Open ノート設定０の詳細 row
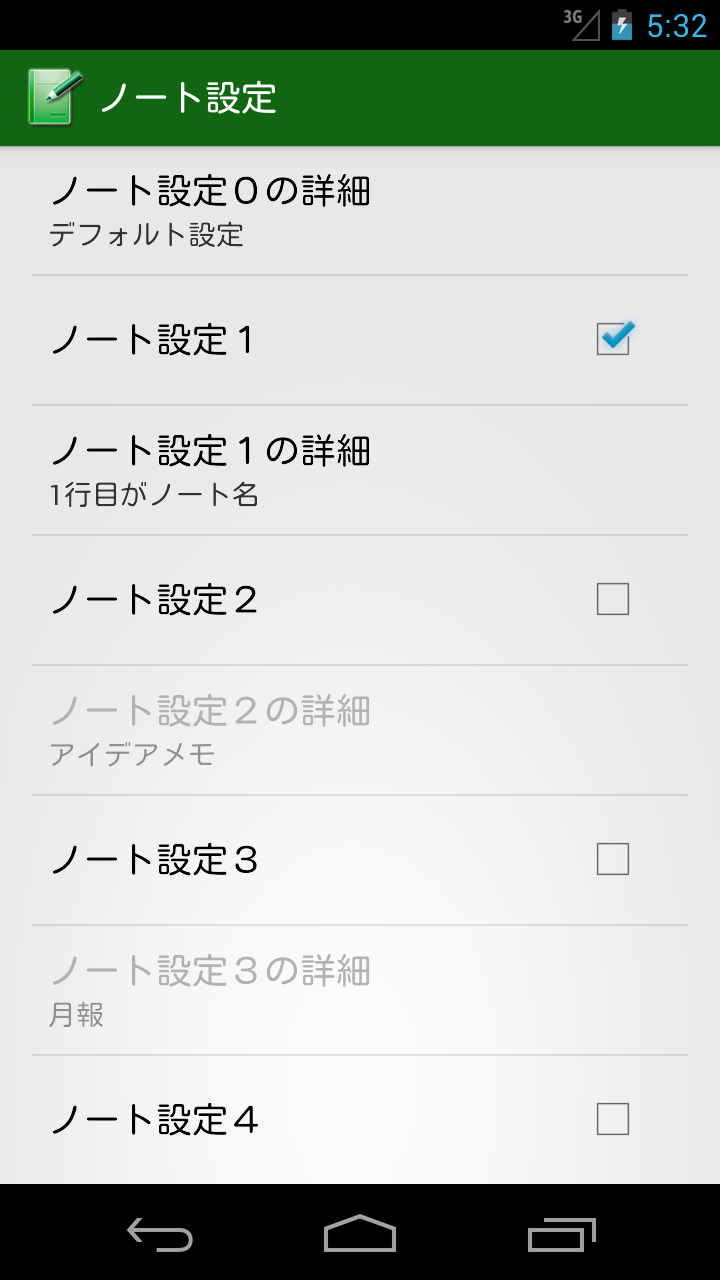This screenshot has height=1280, width=720. (360, 211)
